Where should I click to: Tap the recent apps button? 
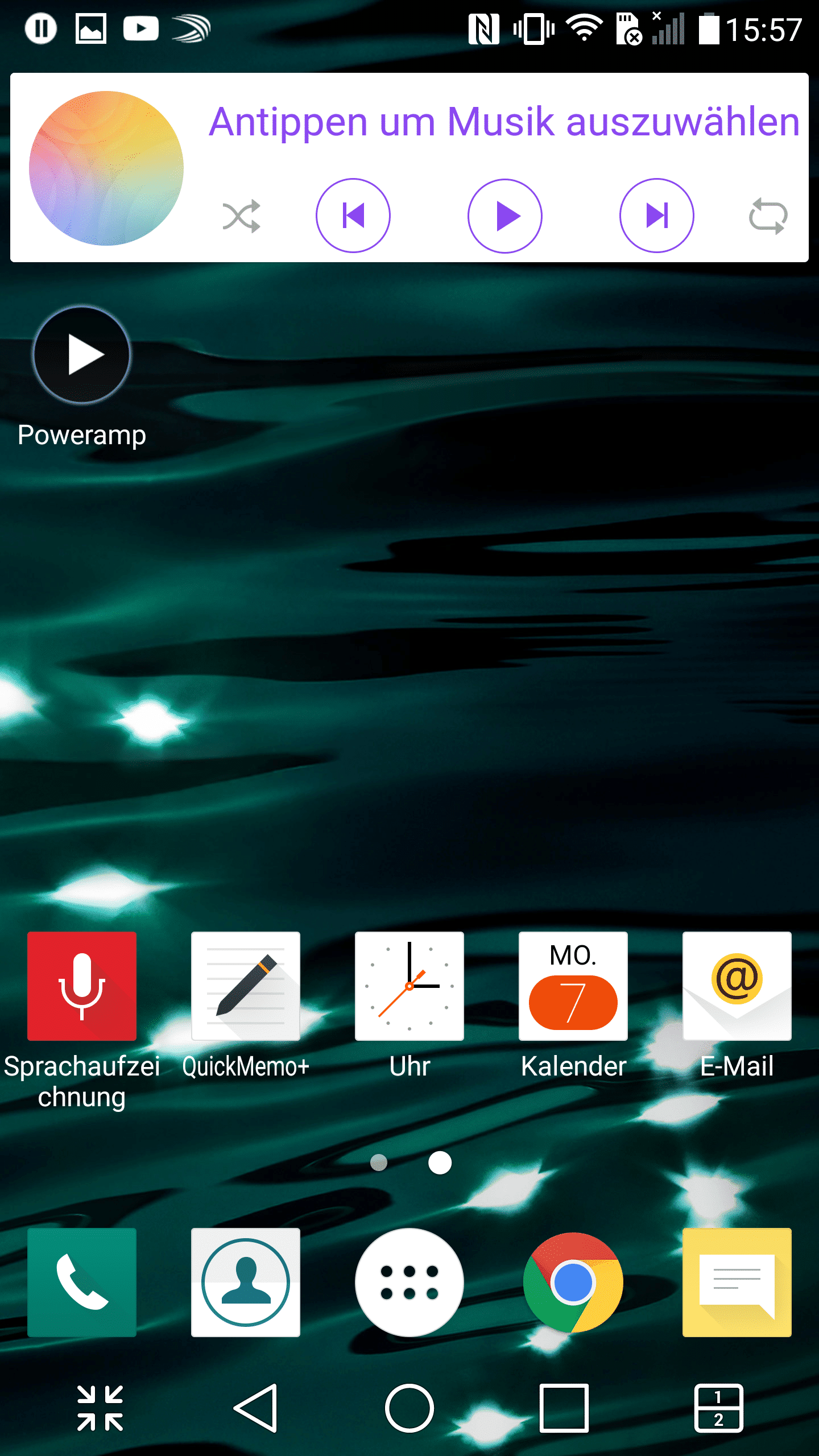coord(564,1408)
